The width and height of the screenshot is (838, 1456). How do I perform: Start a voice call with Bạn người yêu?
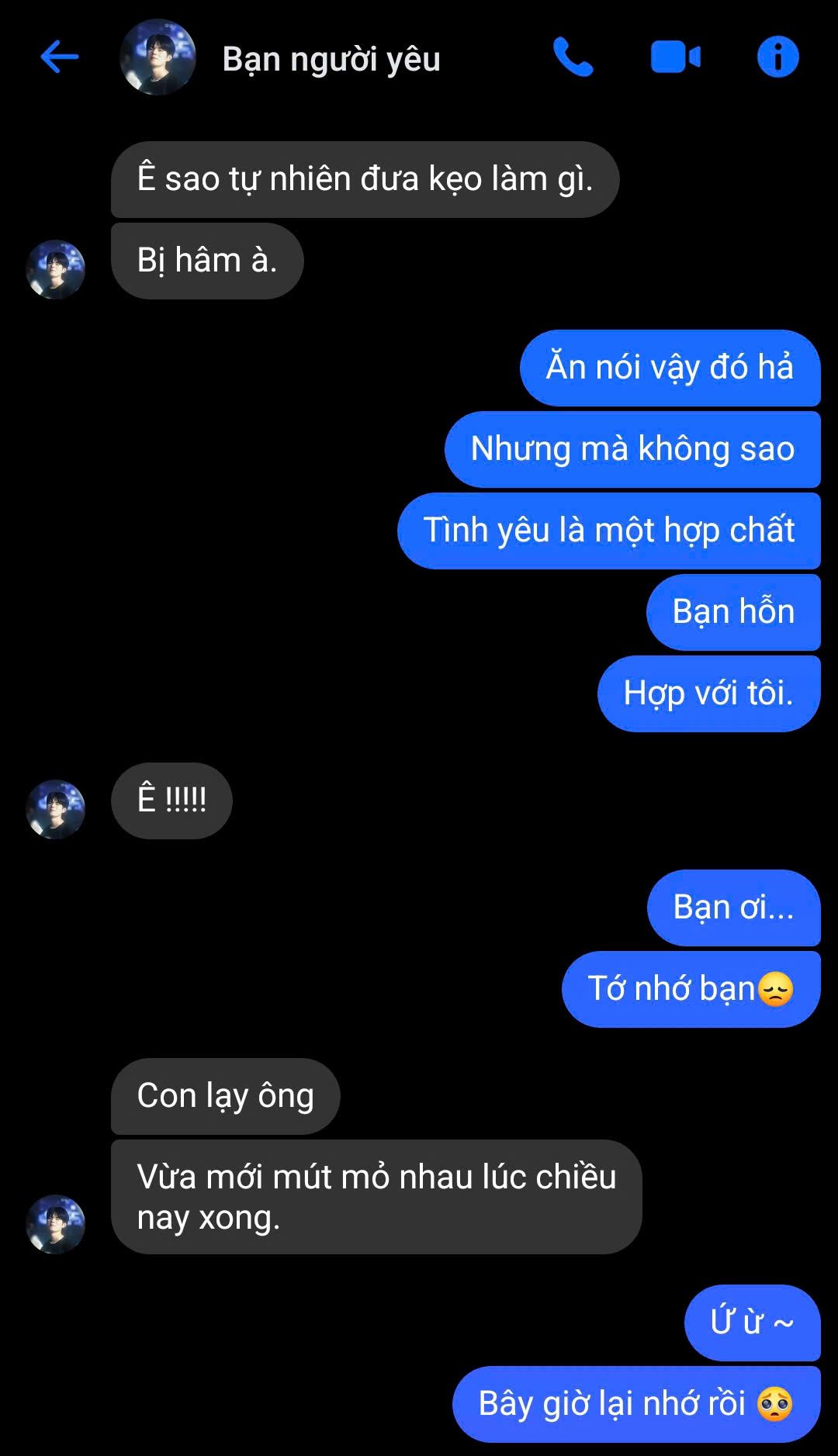[573, 57]
